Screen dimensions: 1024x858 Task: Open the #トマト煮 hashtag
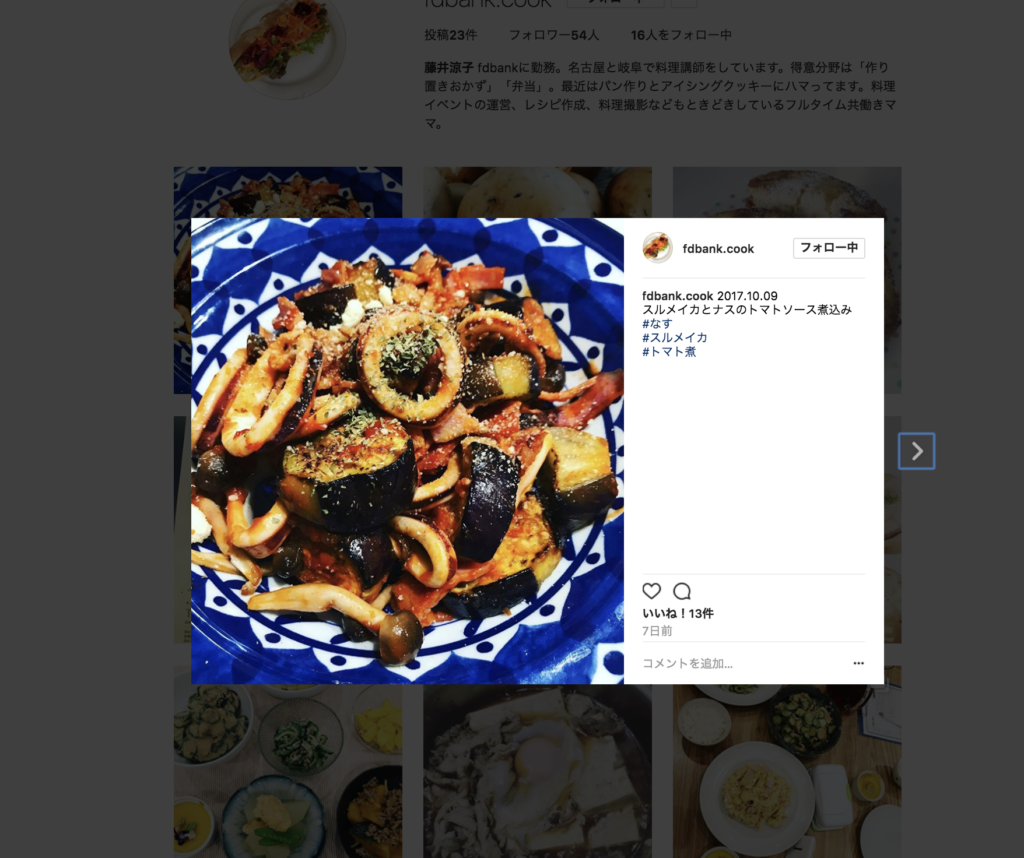[x=668, y=352]
